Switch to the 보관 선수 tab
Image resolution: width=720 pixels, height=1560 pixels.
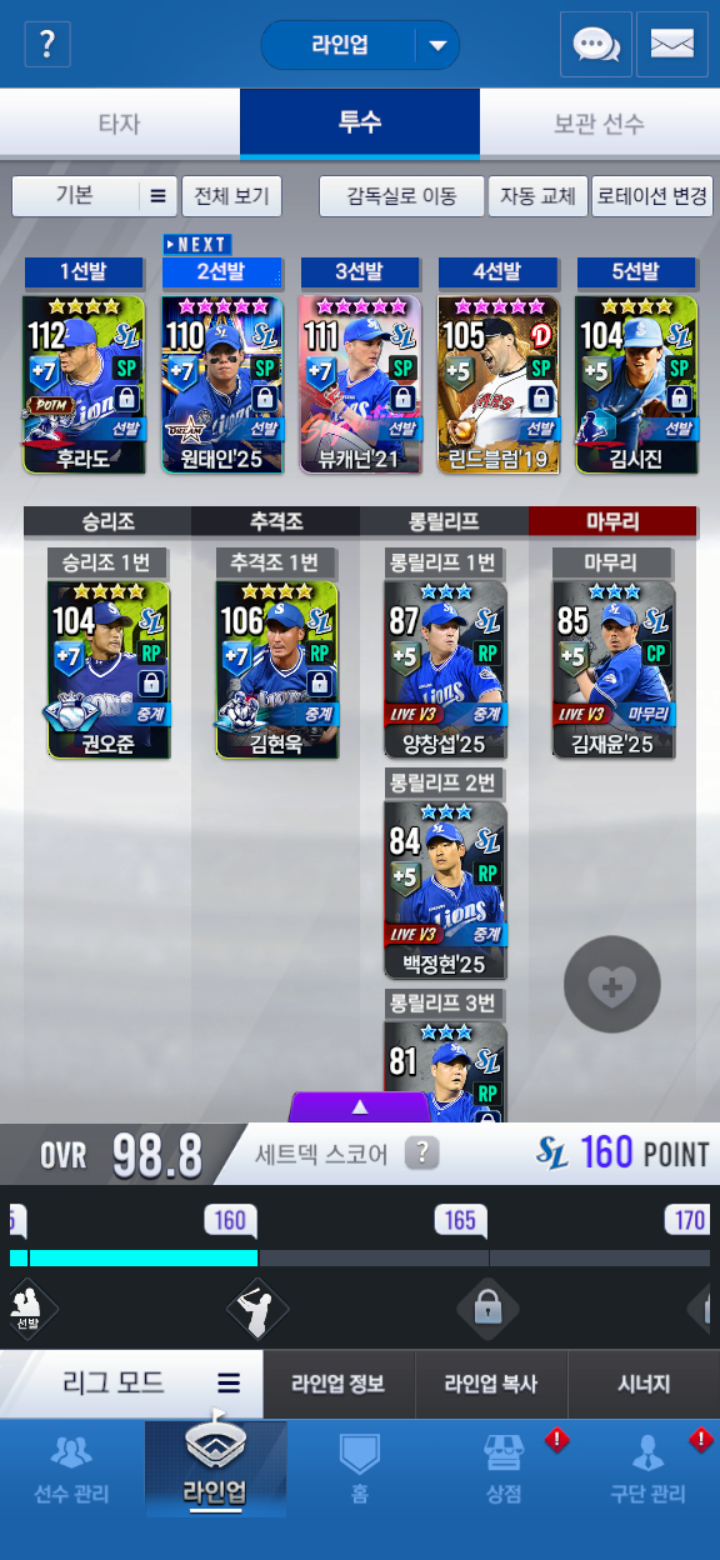599,124
